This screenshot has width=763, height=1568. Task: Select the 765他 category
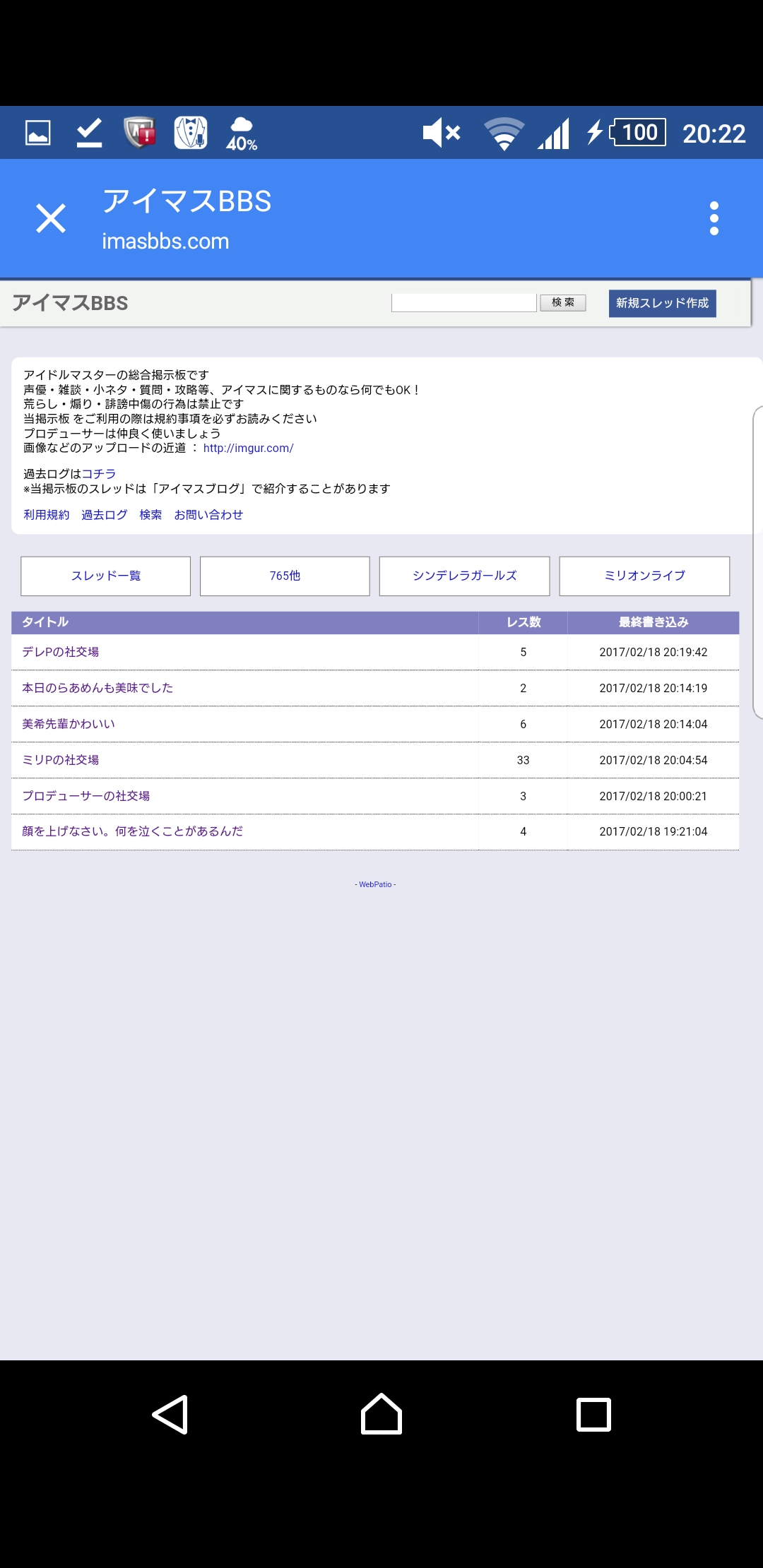285,576
